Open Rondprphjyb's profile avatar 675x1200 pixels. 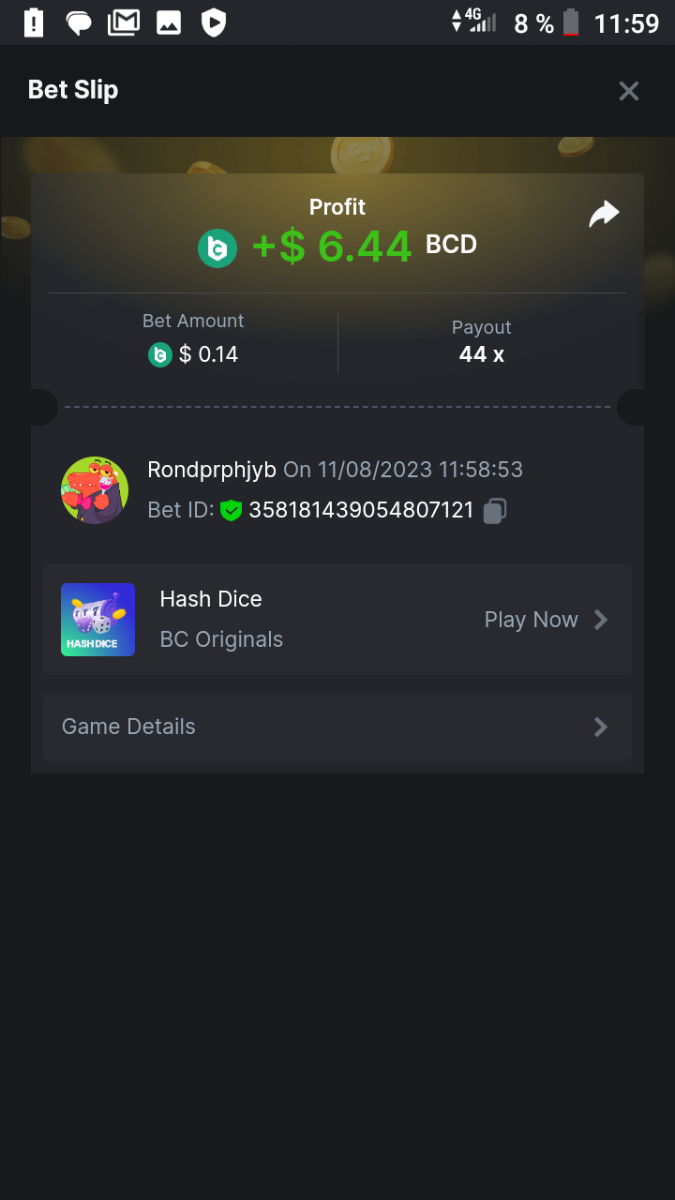pyautogui.click(x=95, y=490)
